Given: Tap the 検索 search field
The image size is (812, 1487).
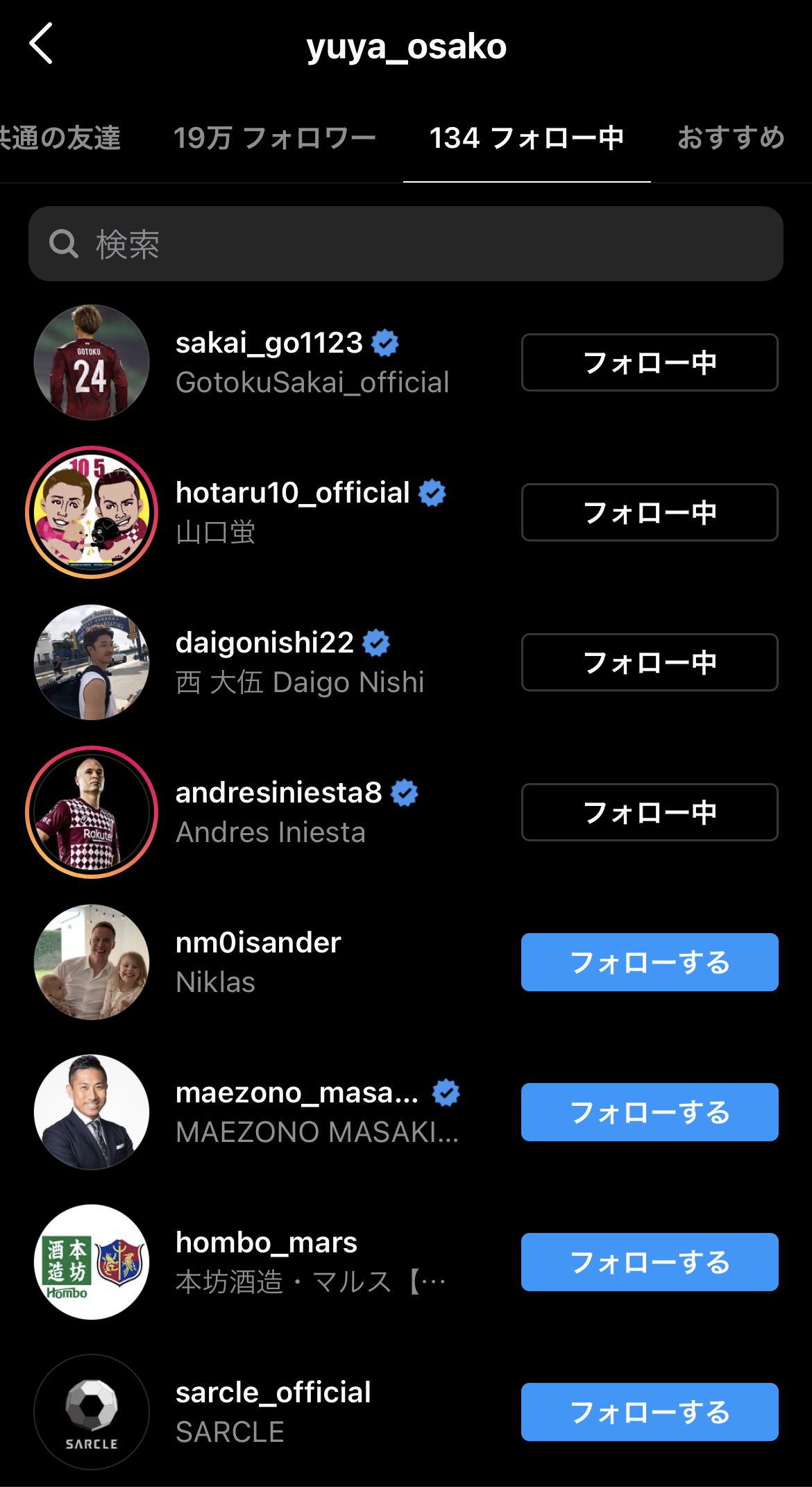Looking at the screenshot, I should click(406, 244).
